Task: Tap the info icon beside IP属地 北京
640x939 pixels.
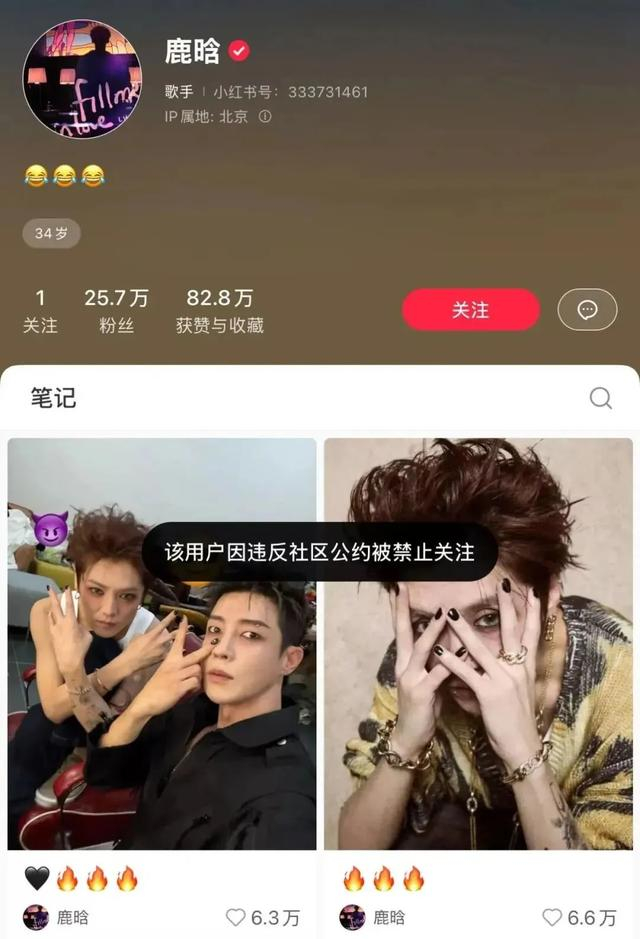Action: click(x=265, y=116)
